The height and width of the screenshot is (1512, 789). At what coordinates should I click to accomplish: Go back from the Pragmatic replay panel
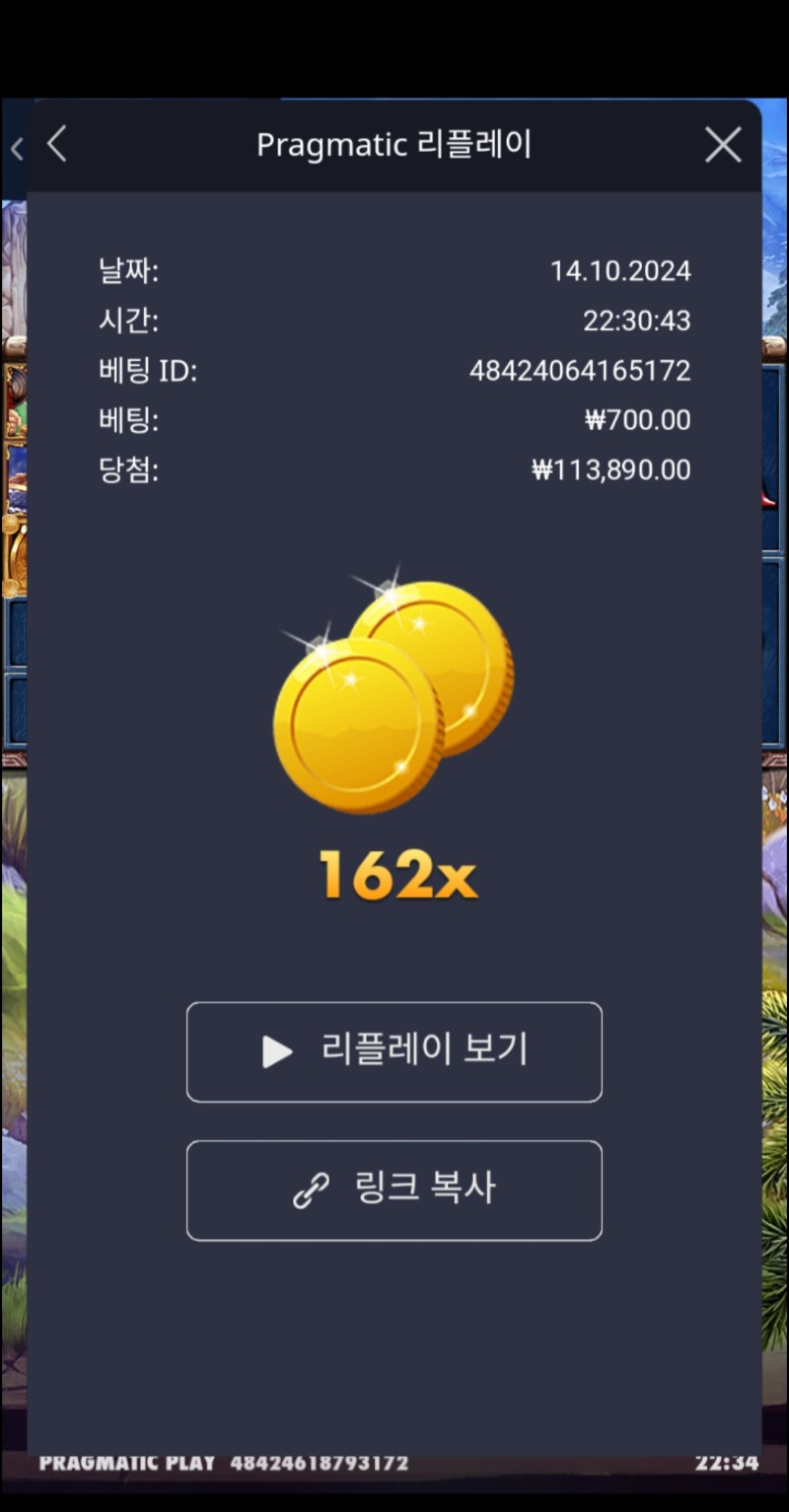57,145
